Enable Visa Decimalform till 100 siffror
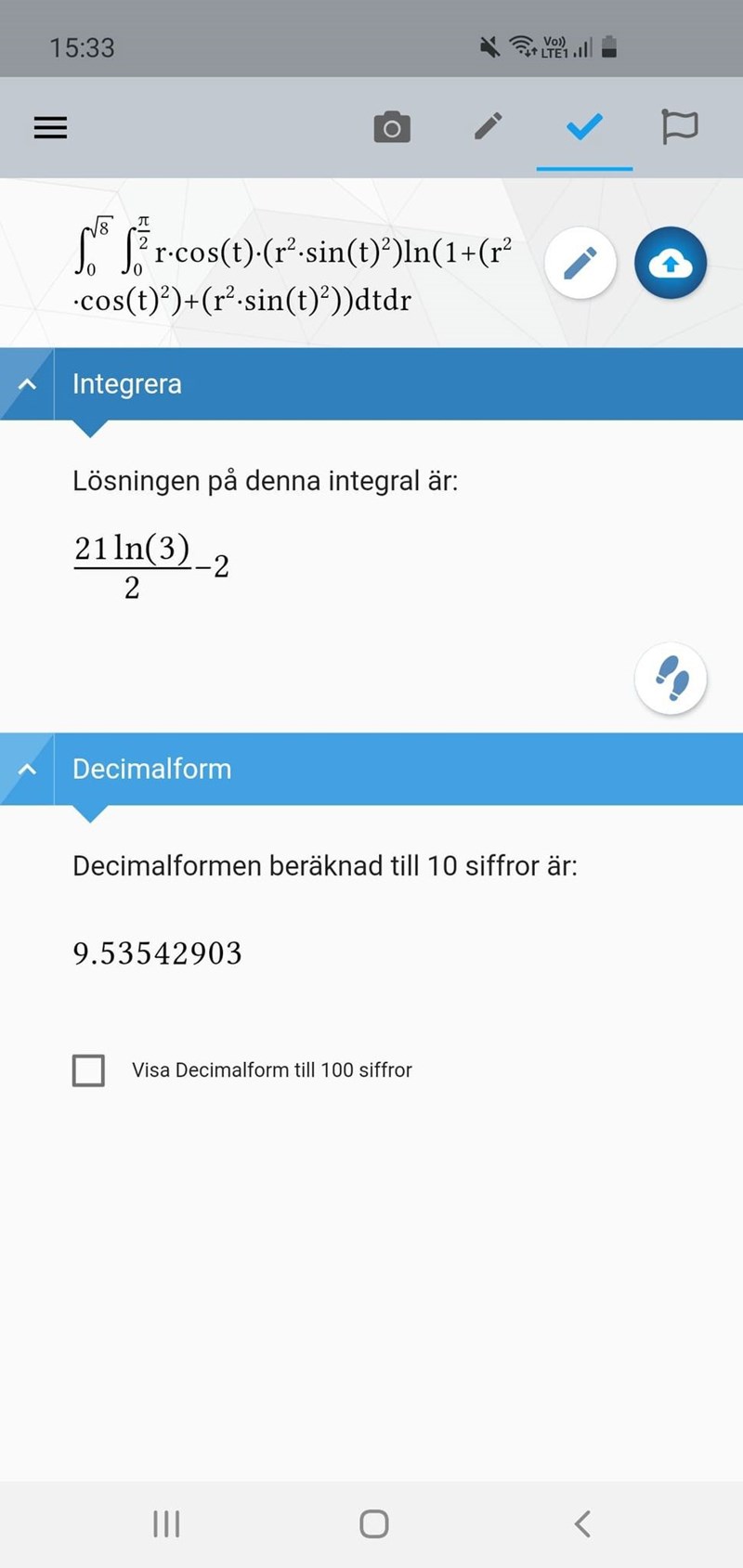The image size is (743, 1568). click(x=89, y=1070)
